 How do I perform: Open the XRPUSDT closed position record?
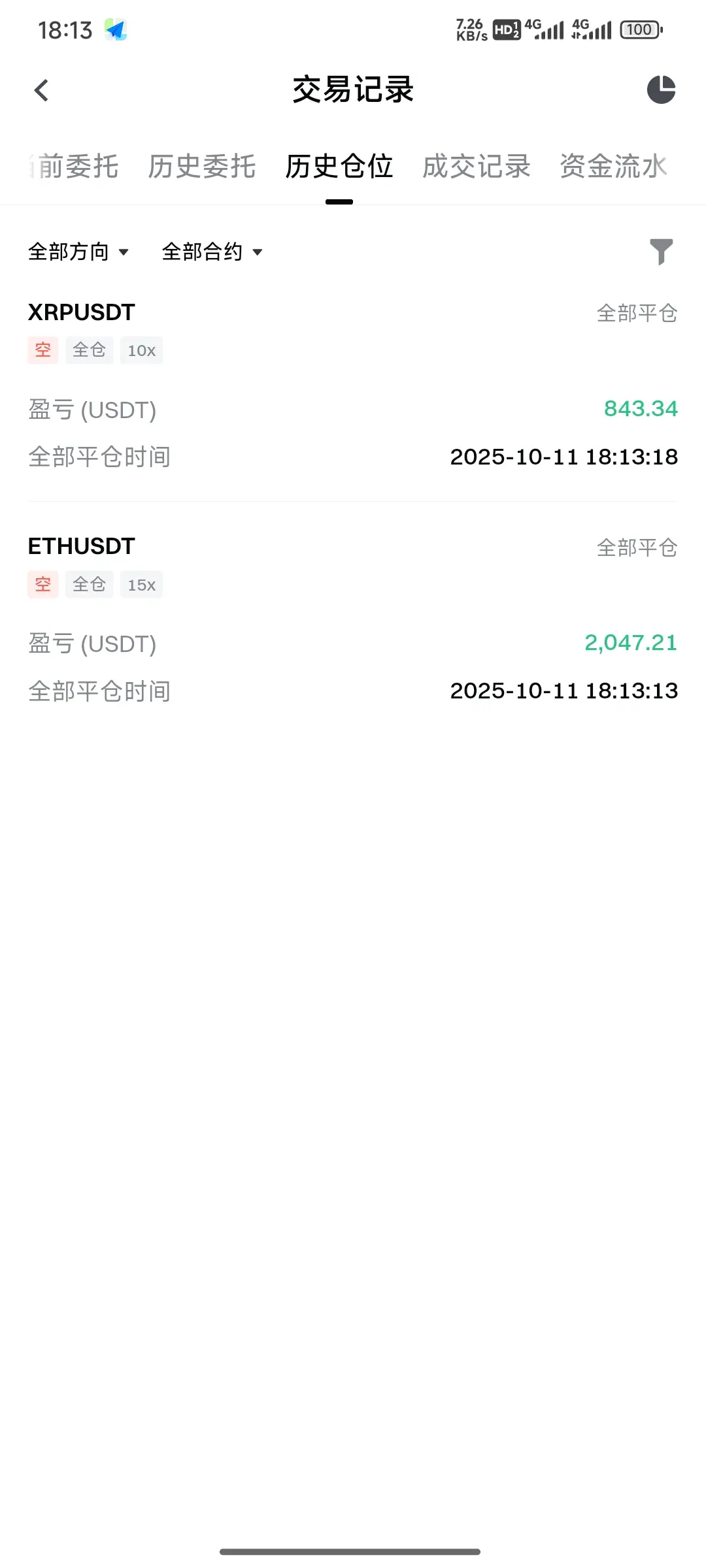pyautogui.click(x=353, y=385)
